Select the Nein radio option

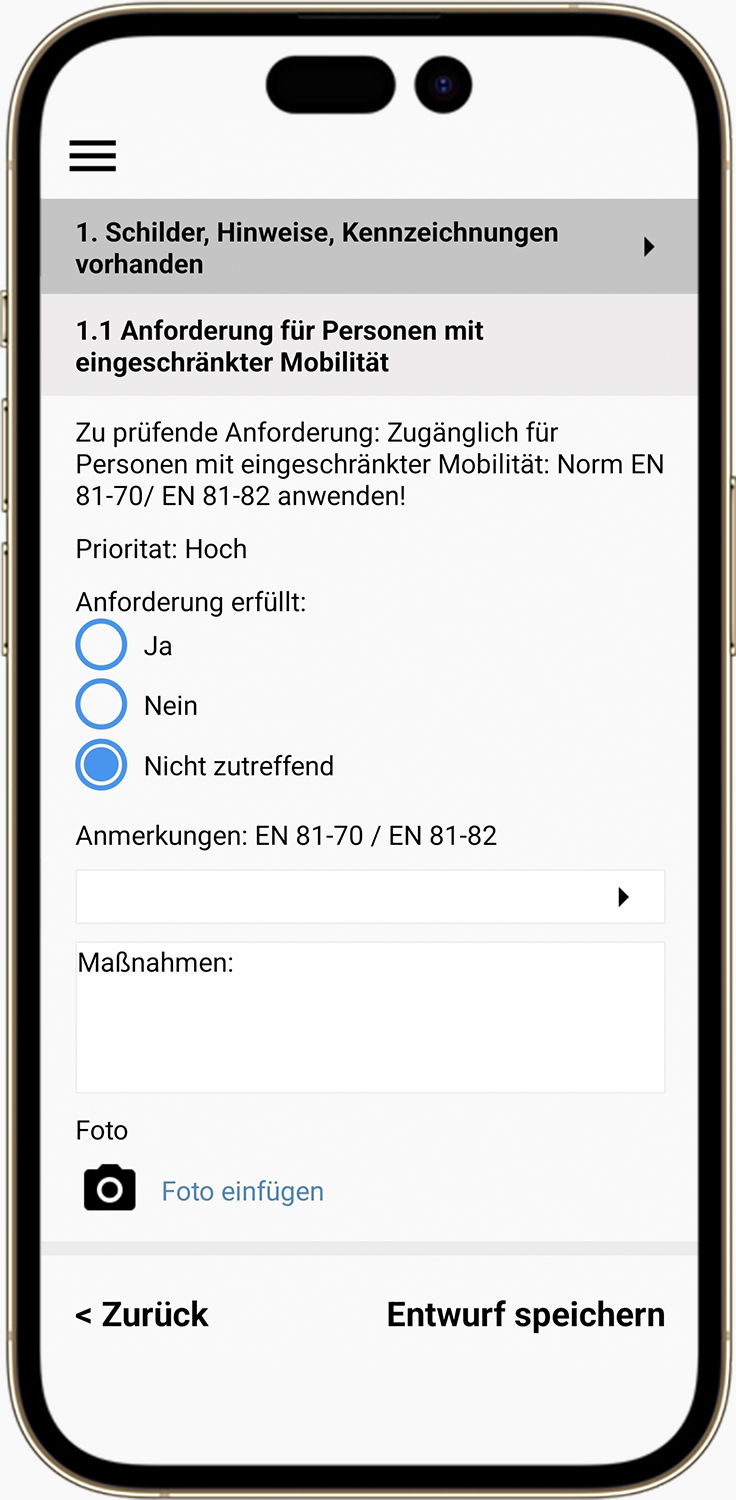(x=101, y=705)
